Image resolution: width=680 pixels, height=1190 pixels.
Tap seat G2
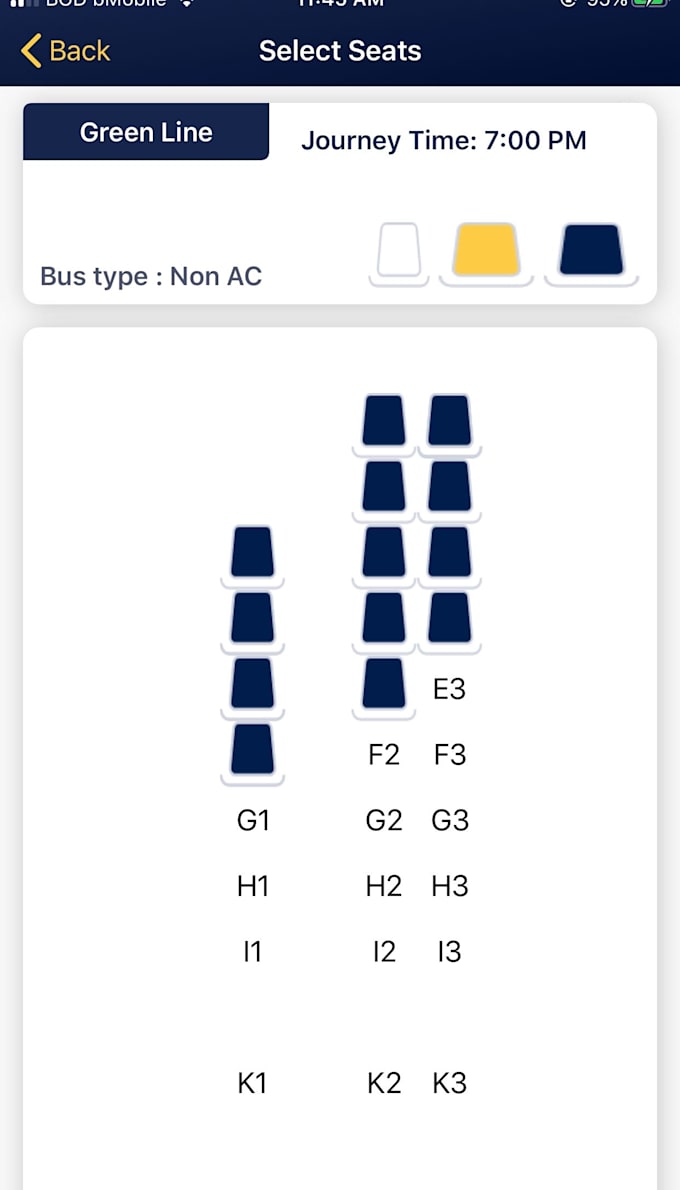(x=384, y=820)
